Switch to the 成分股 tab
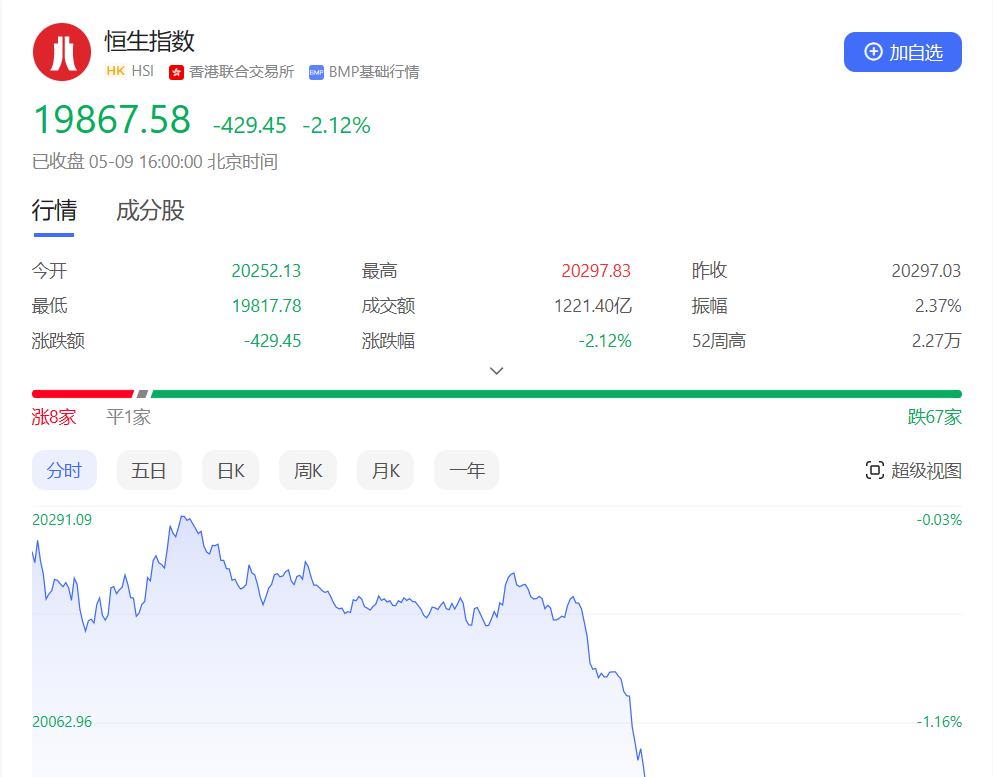 (x=150, y=211)
